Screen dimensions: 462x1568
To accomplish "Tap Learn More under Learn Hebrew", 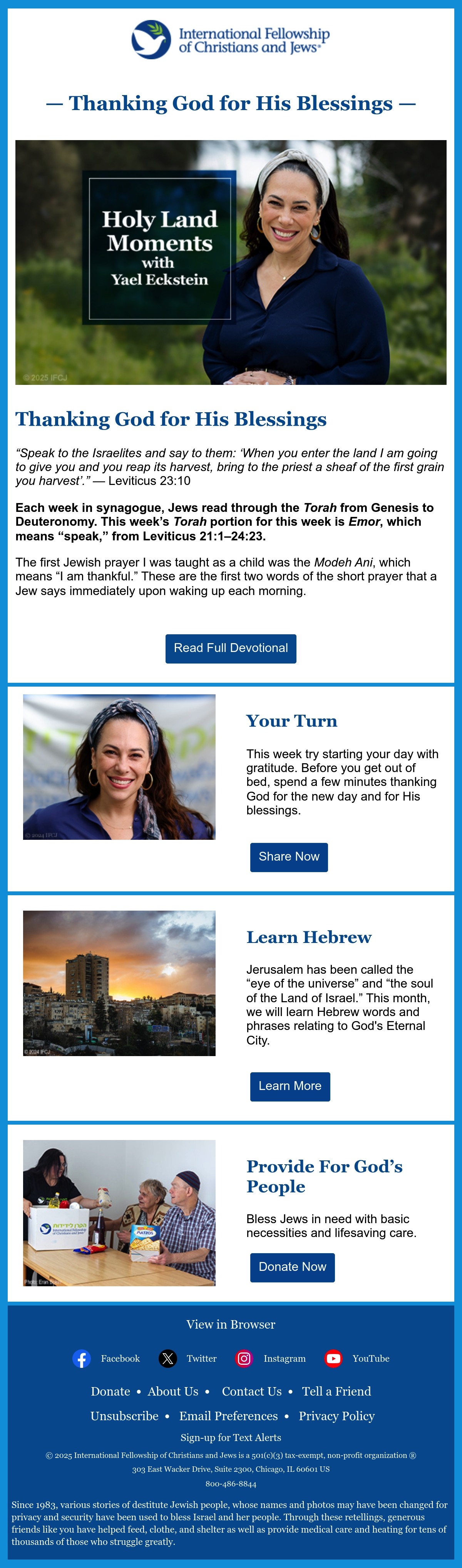I will point(290,1087).
